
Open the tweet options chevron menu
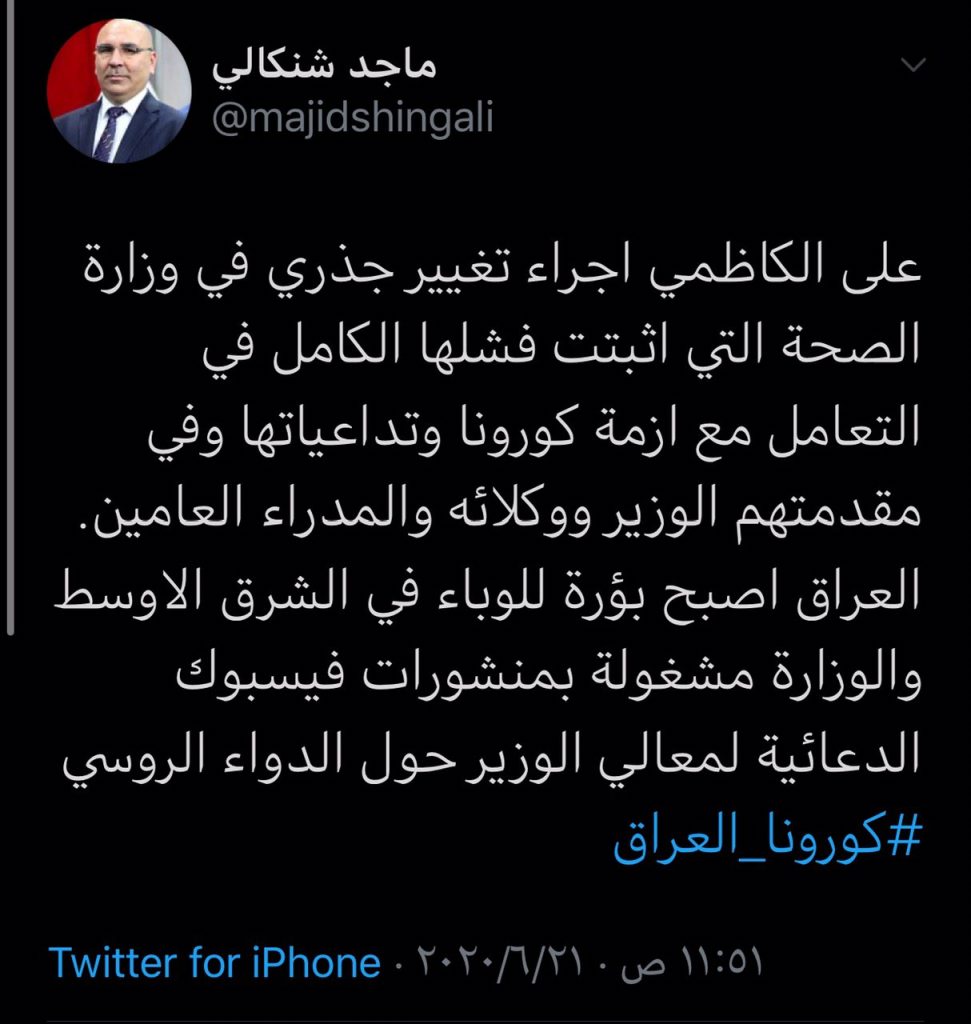pyautogui.click(x=914, y=66)
